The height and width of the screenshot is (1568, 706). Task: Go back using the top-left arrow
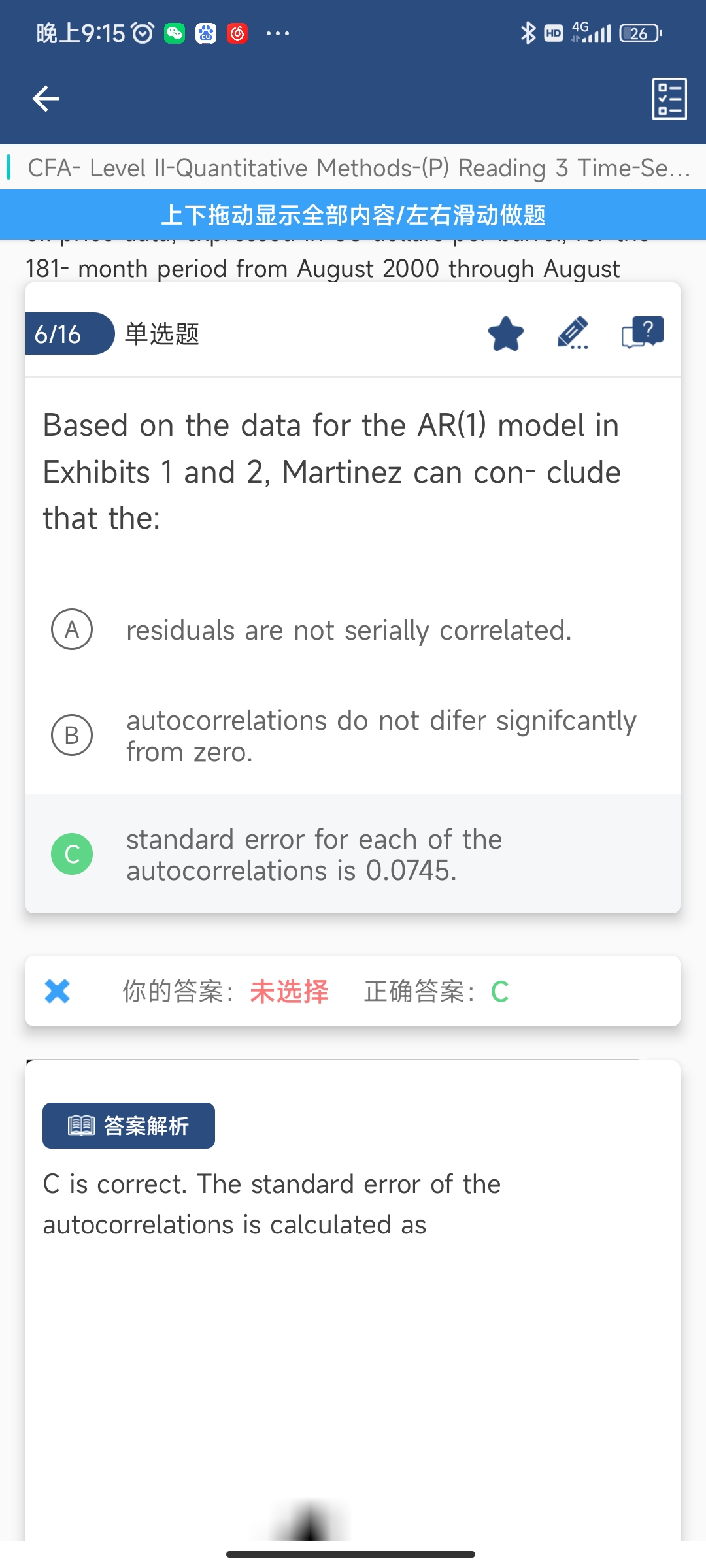coord(46,99)
